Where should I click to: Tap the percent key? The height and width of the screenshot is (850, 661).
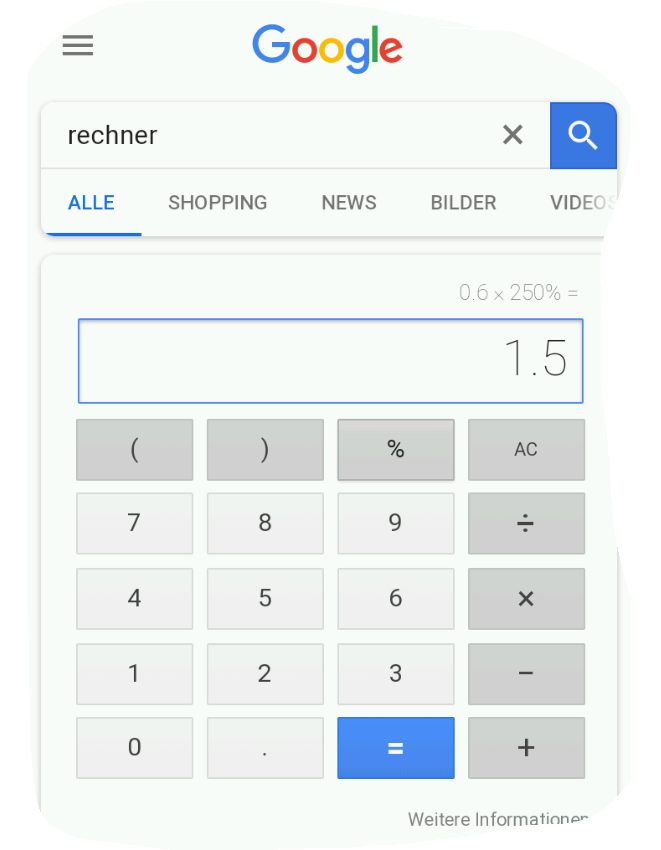(395, 450)
